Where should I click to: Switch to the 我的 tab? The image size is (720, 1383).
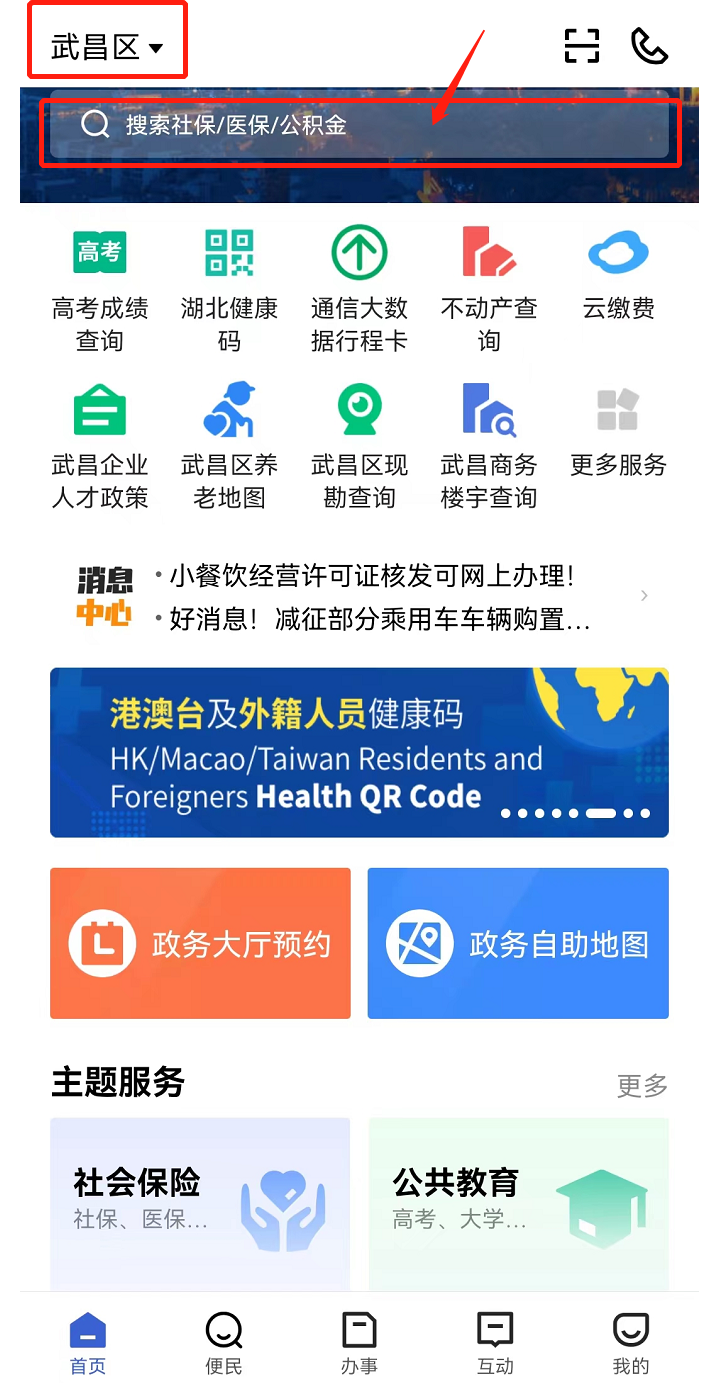[x=630, y=1343]
